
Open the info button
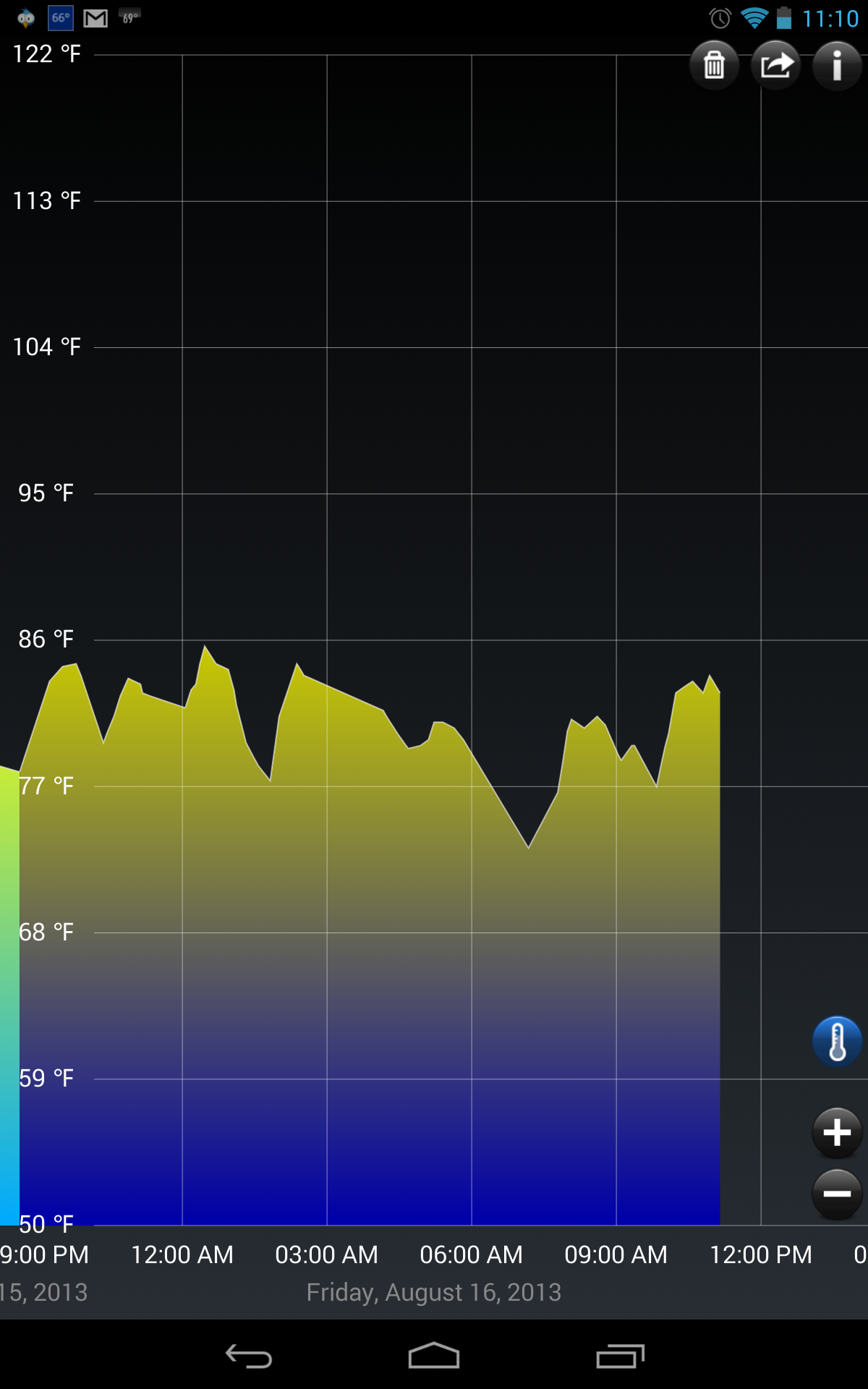coord(837,65)
